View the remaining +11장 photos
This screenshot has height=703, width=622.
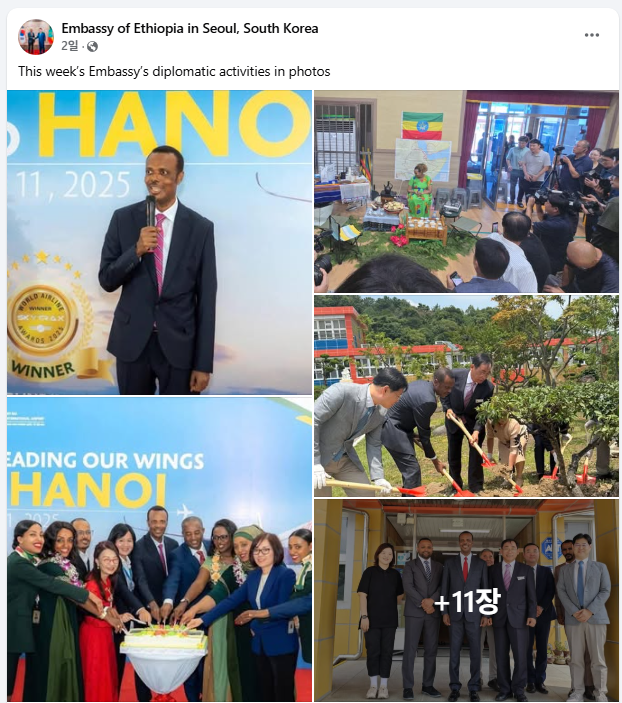click(466, 601)
